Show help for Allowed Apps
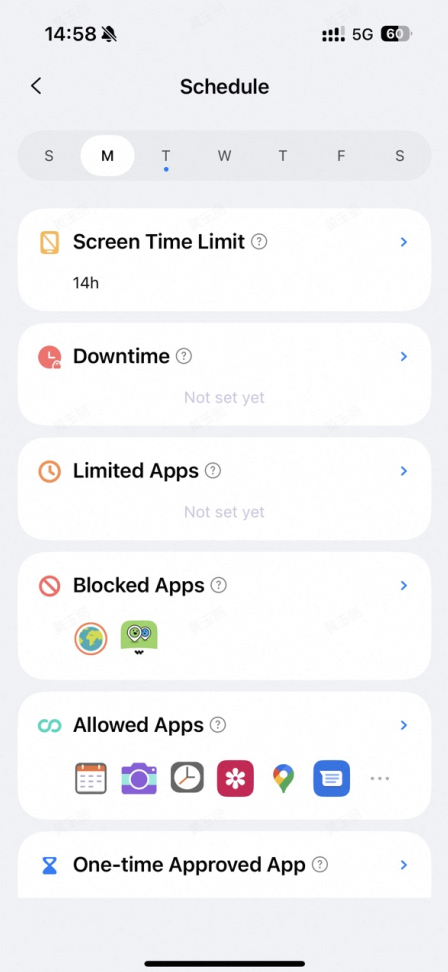448x972 pixels. pos(217,725)
